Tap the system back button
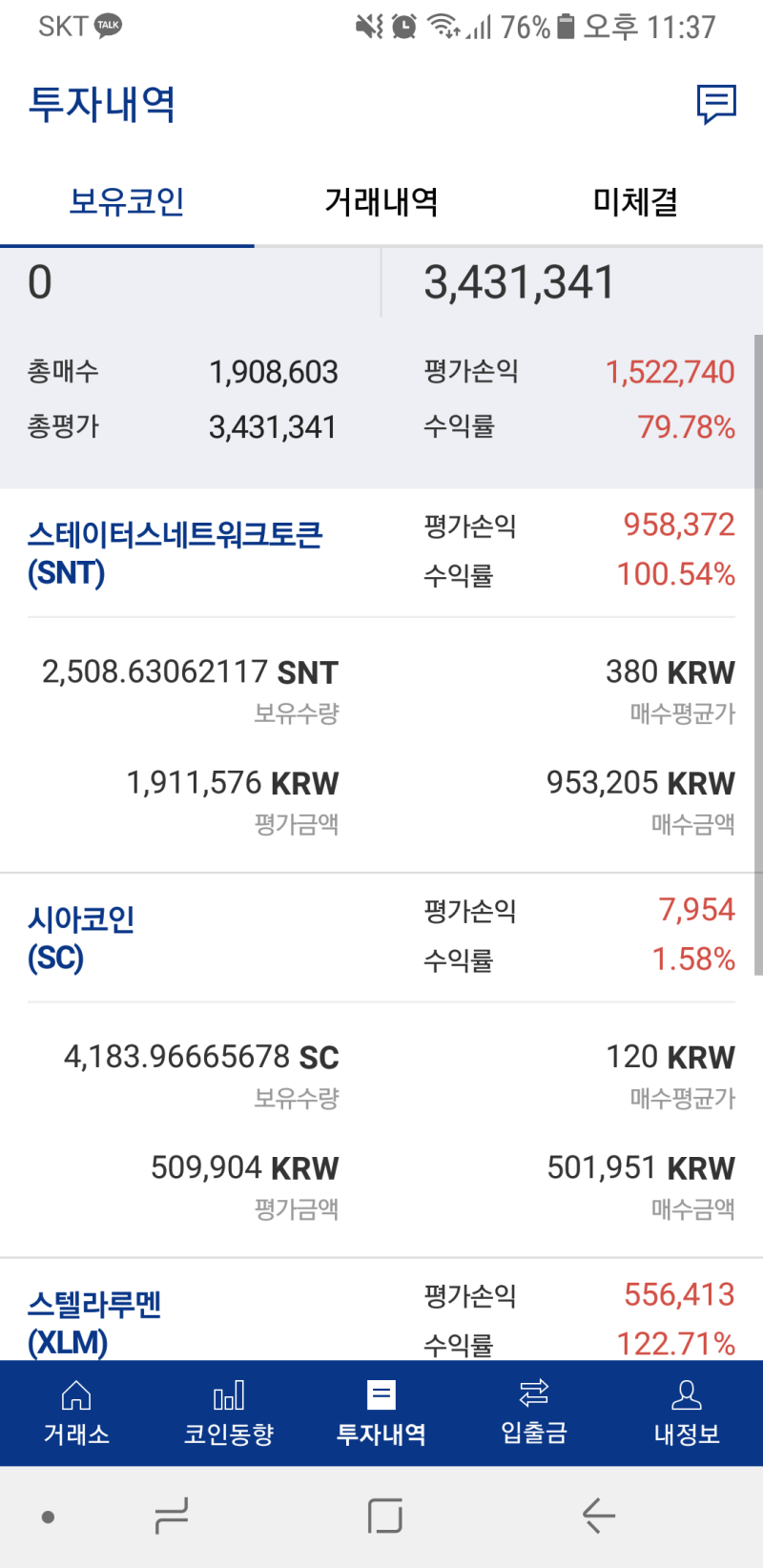This screenshot has height=1568, width=763. [598, 1516]
